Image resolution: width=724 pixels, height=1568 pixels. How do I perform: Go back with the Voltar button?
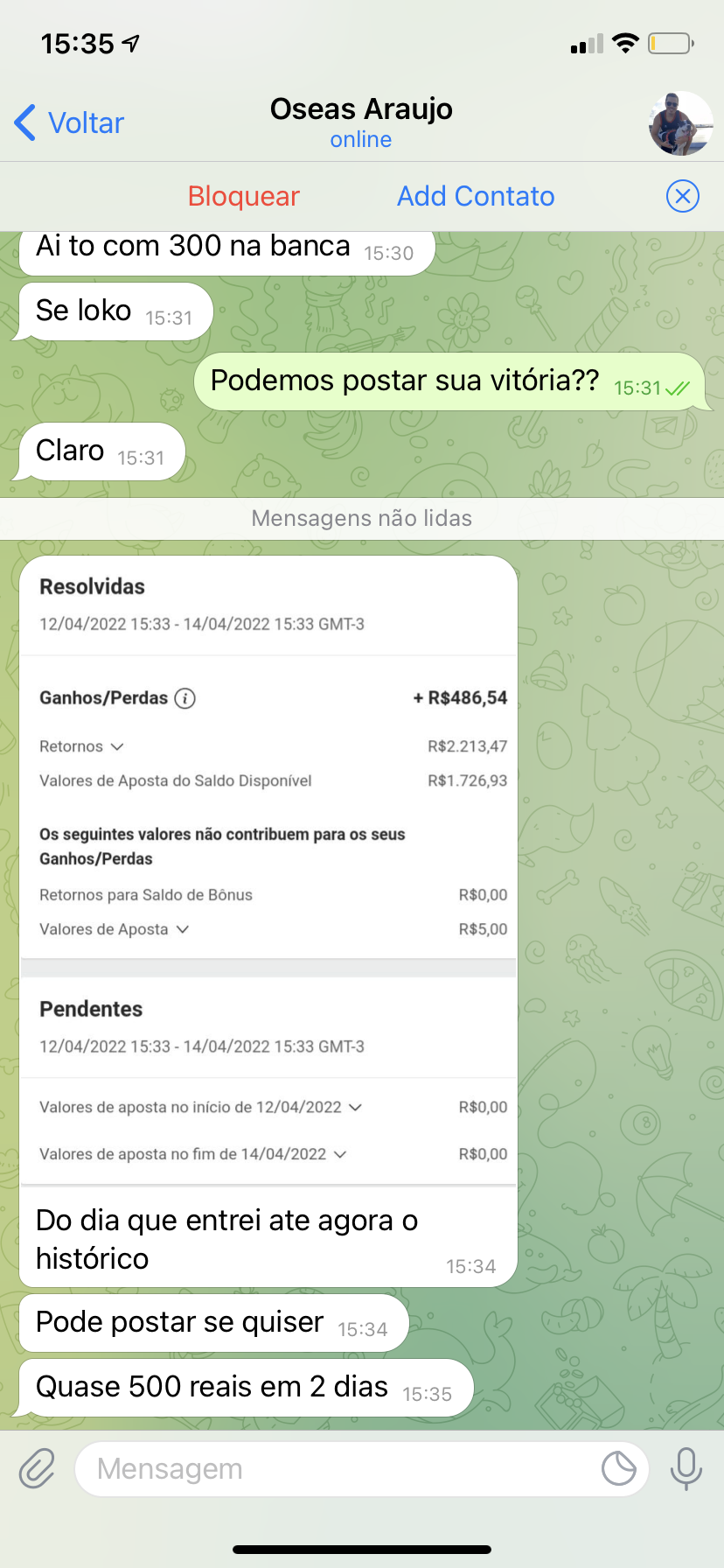tap(70, 123)
